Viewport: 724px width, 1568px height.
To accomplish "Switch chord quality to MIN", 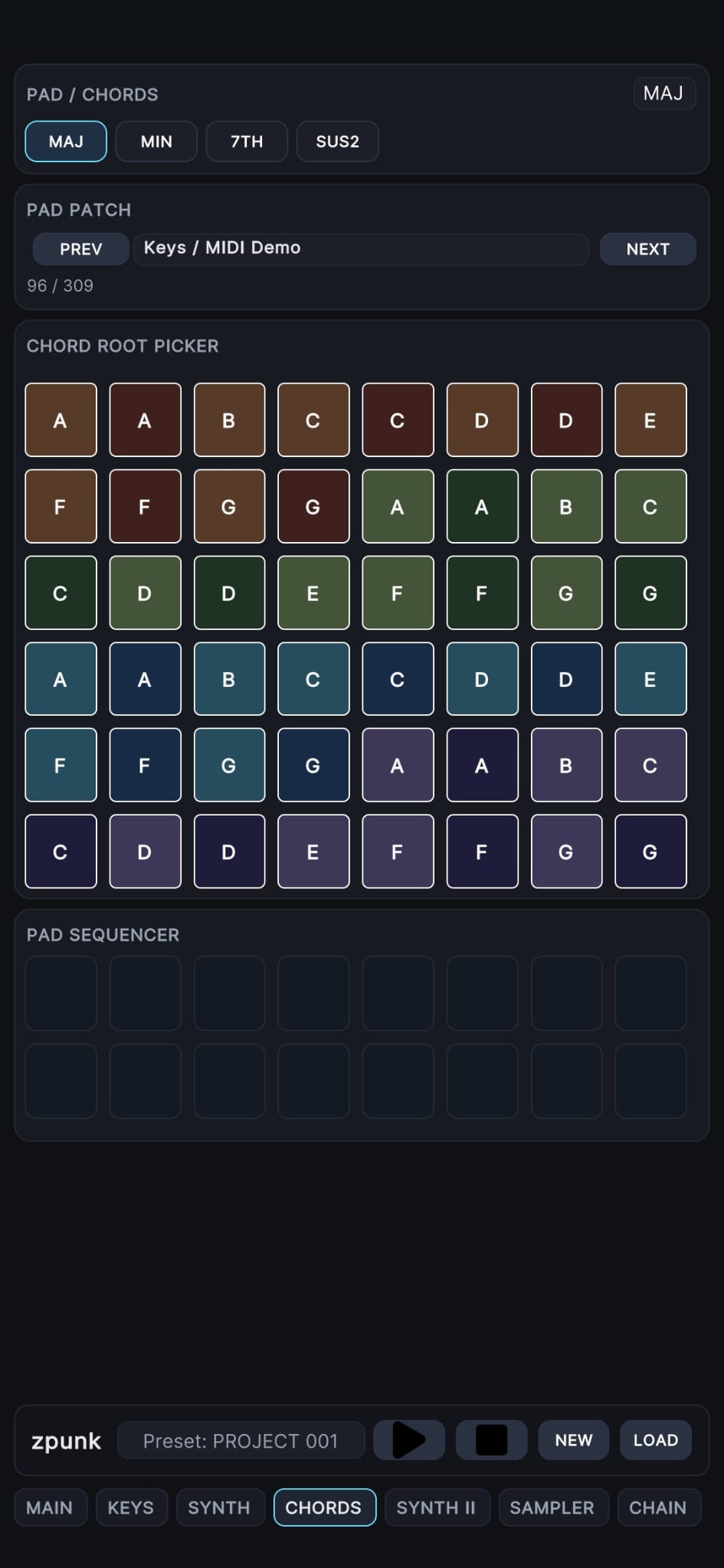I will tap(156, 141).
